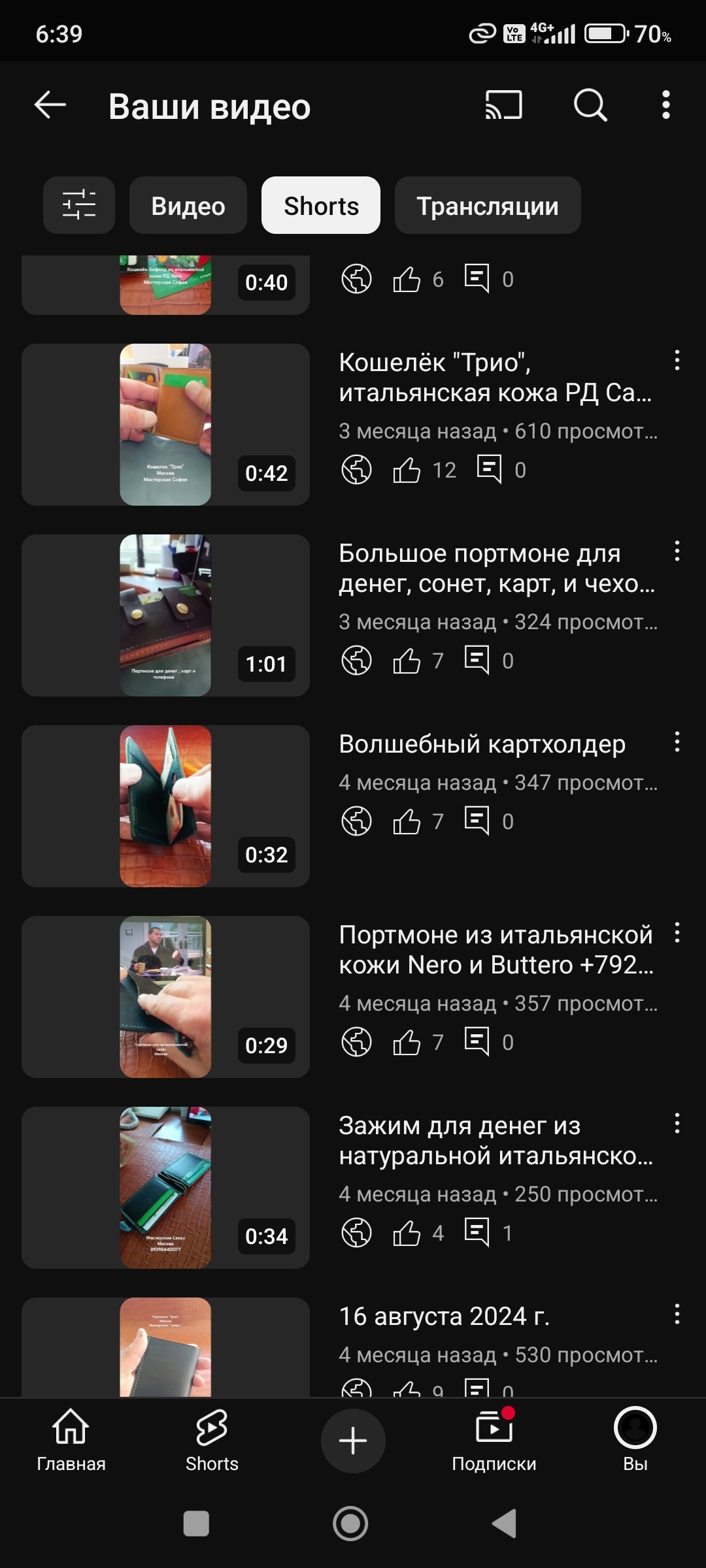
Task: Go back from Ваши видео
Action: click(x=50, y=105)
